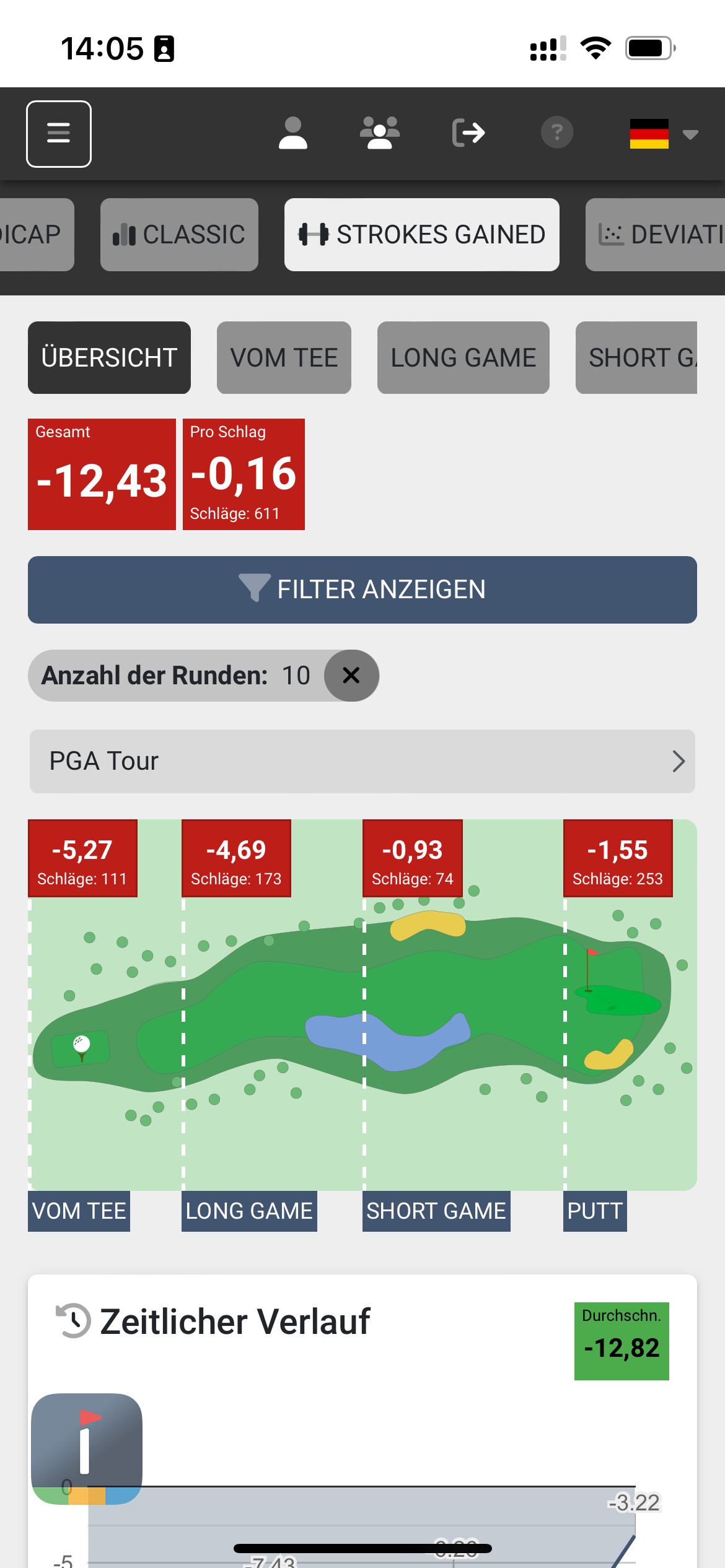
Task: Remove the Anzahl der Runden filter
Action: [x=351, y=676]
